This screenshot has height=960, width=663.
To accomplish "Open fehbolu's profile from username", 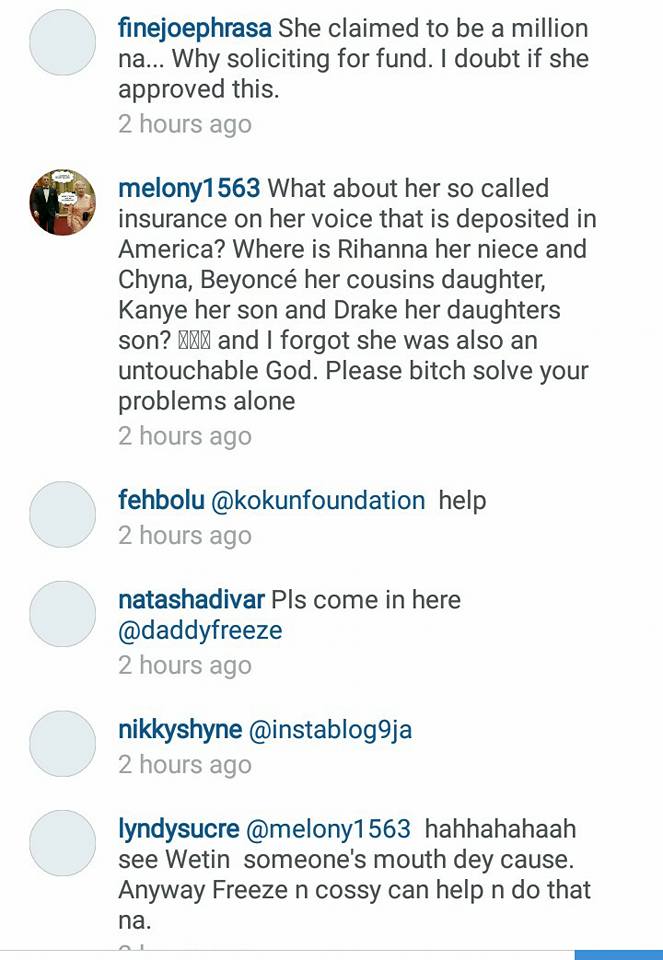I will tap(161, 500).
